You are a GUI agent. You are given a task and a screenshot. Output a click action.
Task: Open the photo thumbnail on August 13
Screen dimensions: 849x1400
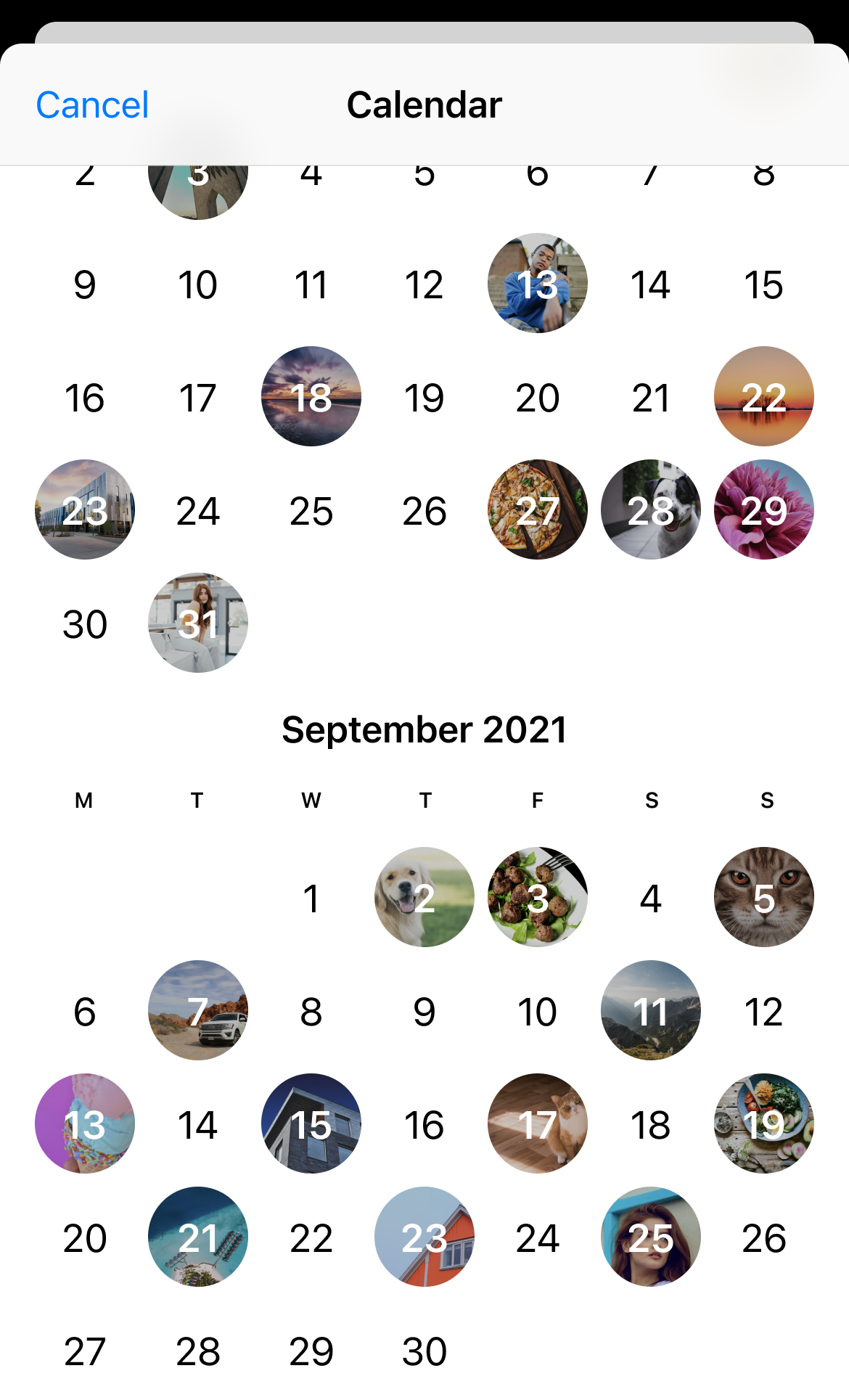click(x=537, y=284)
